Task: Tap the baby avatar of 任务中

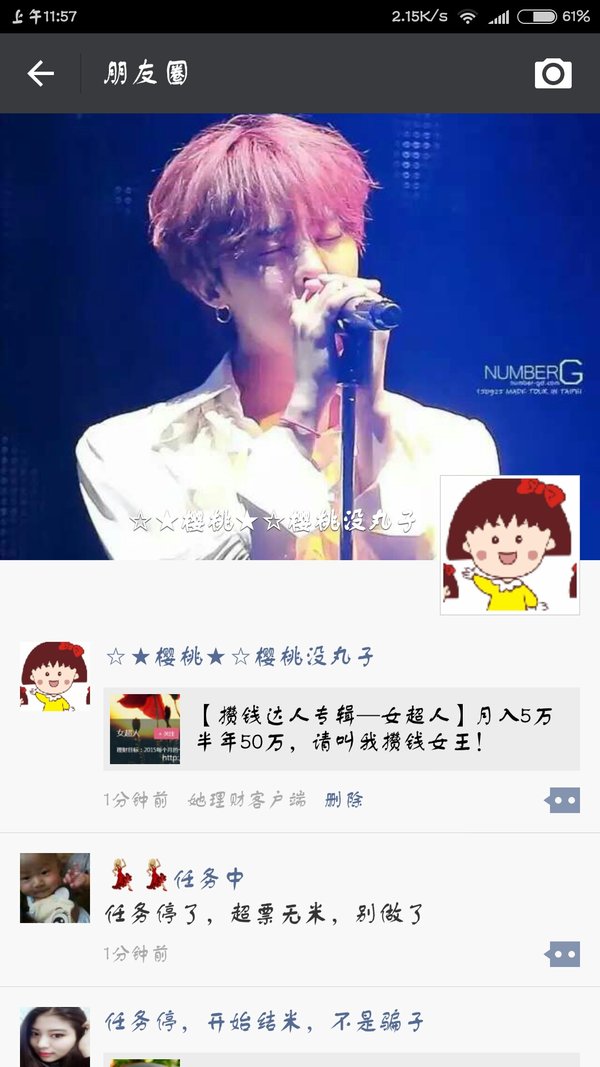Action: 54,888
